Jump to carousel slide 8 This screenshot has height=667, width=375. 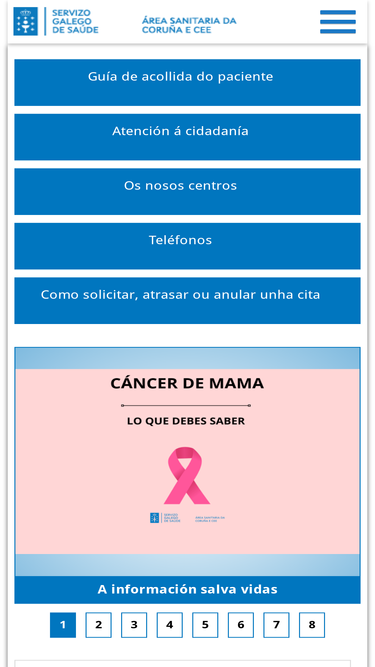point(312,625)
